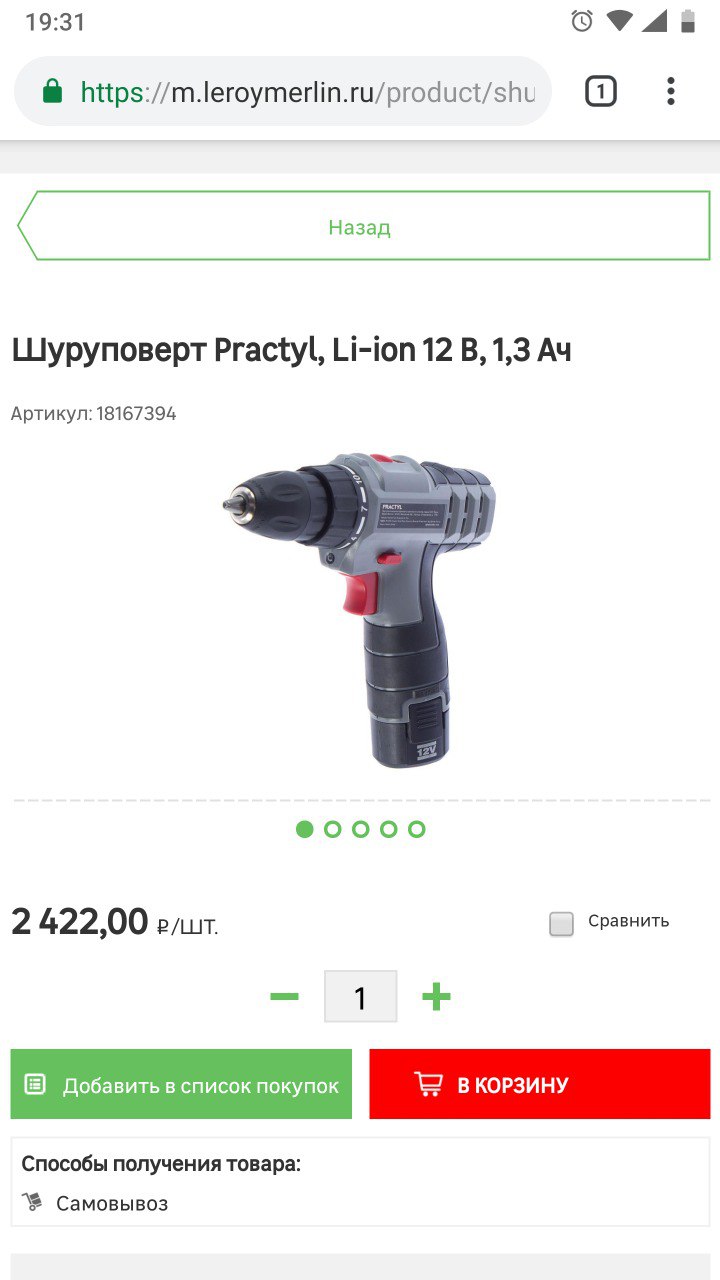Open the browser overflow menu
Screen dimensions: 720x1280
point(670,92)
